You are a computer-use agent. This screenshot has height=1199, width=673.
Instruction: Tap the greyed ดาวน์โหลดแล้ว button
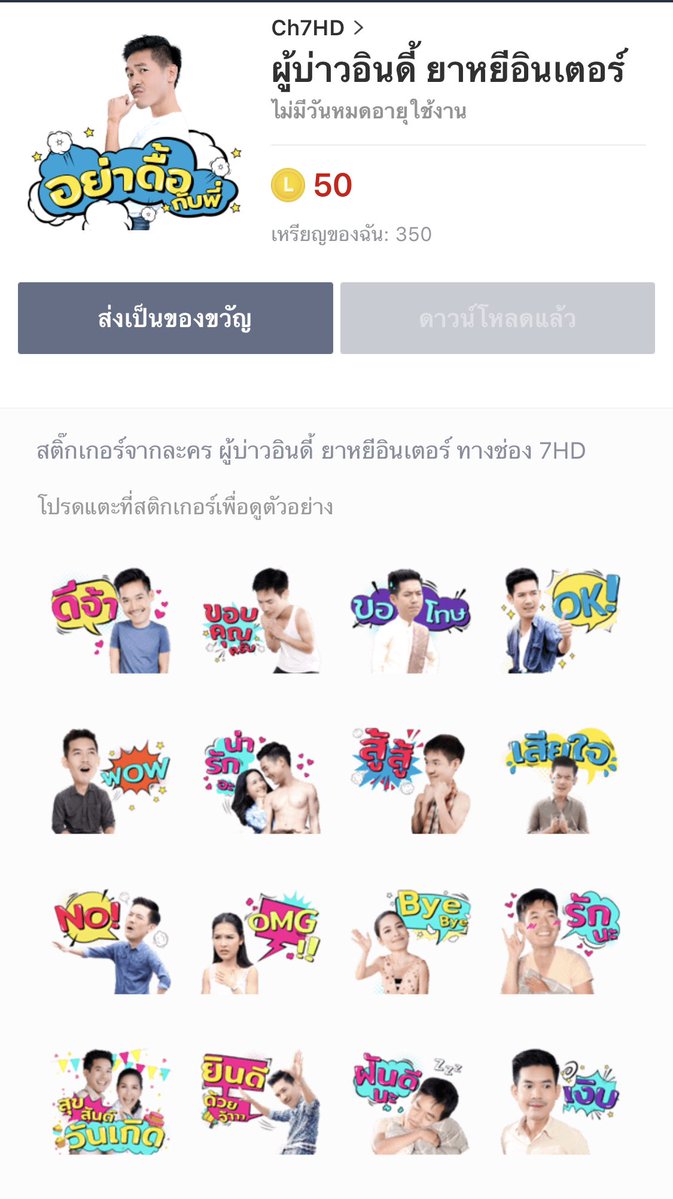click(x=497, y=318)
